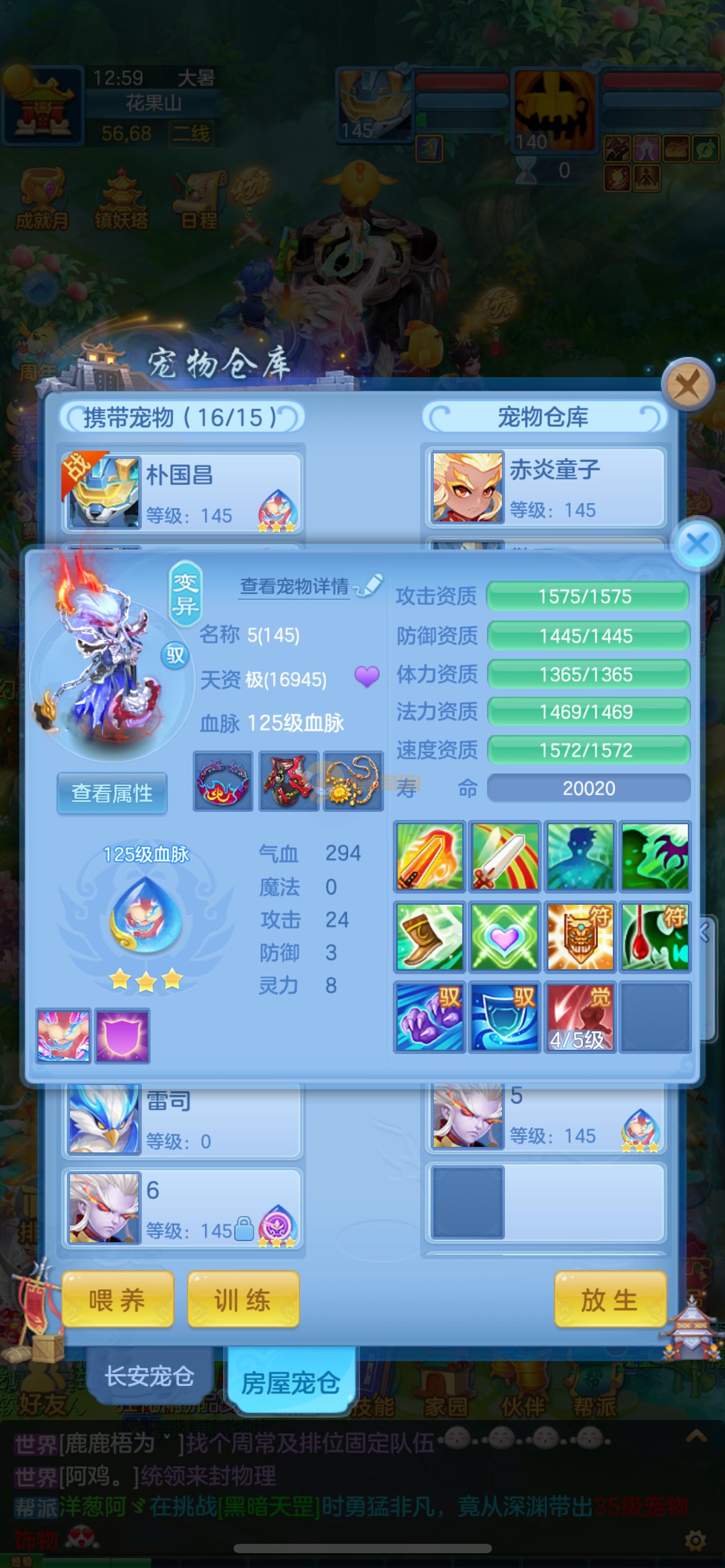Open the 查看宠物详情 link
725x1568 pixels.
(x=295, y=586)
